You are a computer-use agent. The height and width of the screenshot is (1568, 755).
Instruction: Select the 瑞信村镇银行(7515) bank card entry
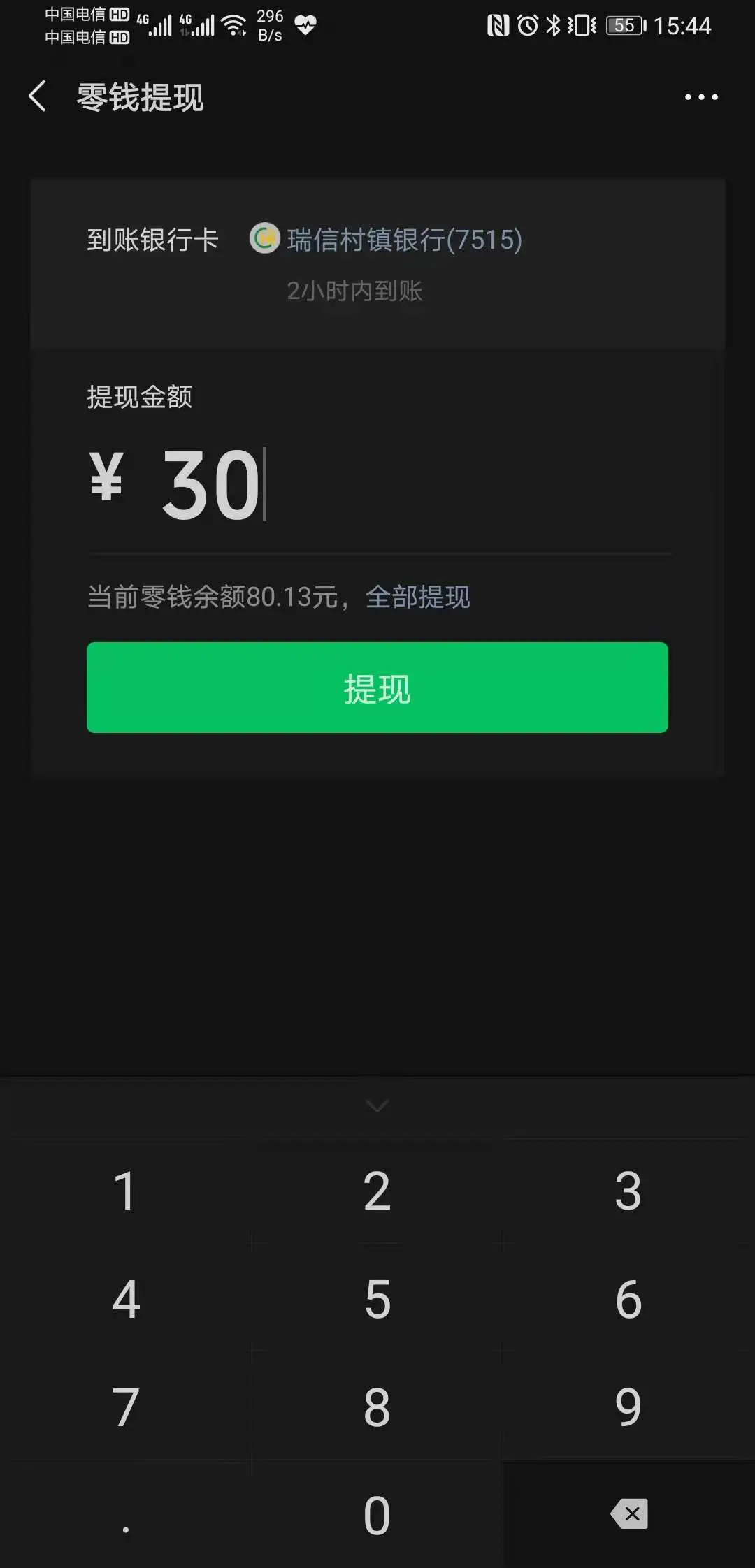point(404,240)
